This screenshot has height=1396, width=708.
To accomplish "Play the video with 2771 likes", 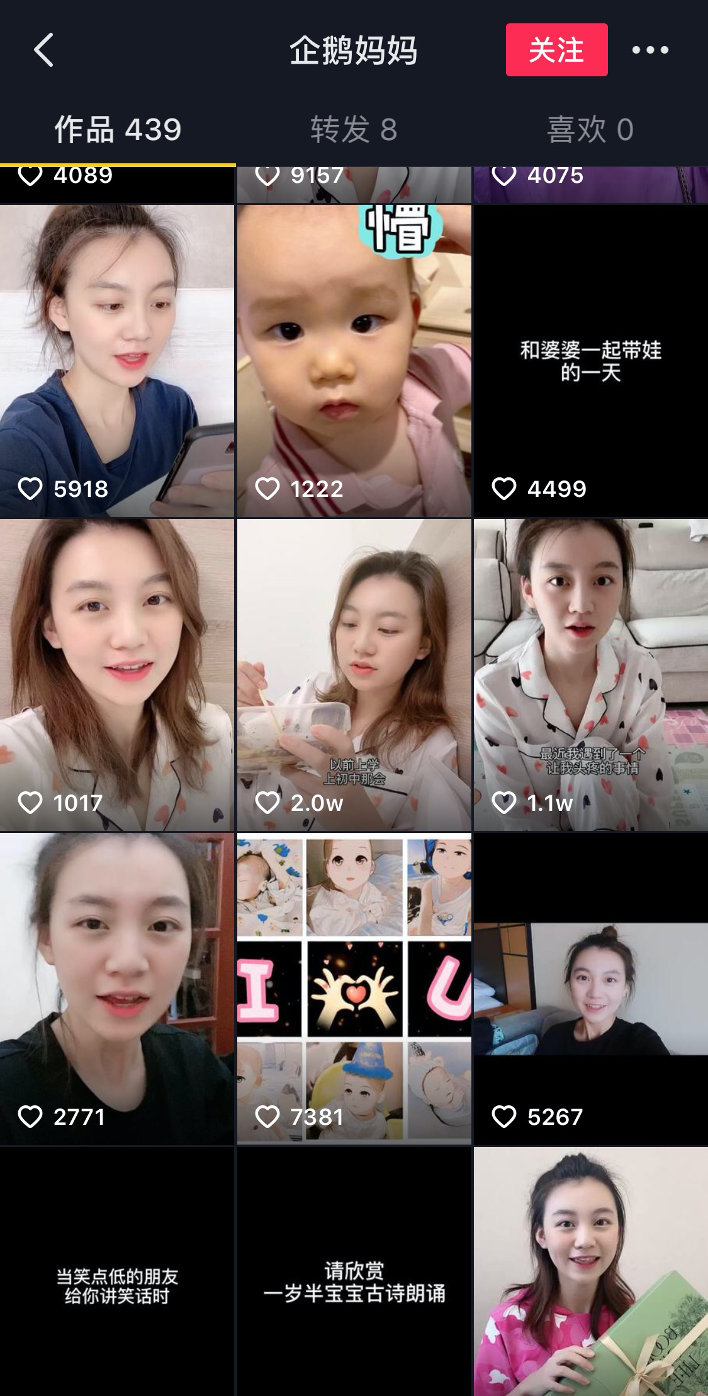I will 117,988.
